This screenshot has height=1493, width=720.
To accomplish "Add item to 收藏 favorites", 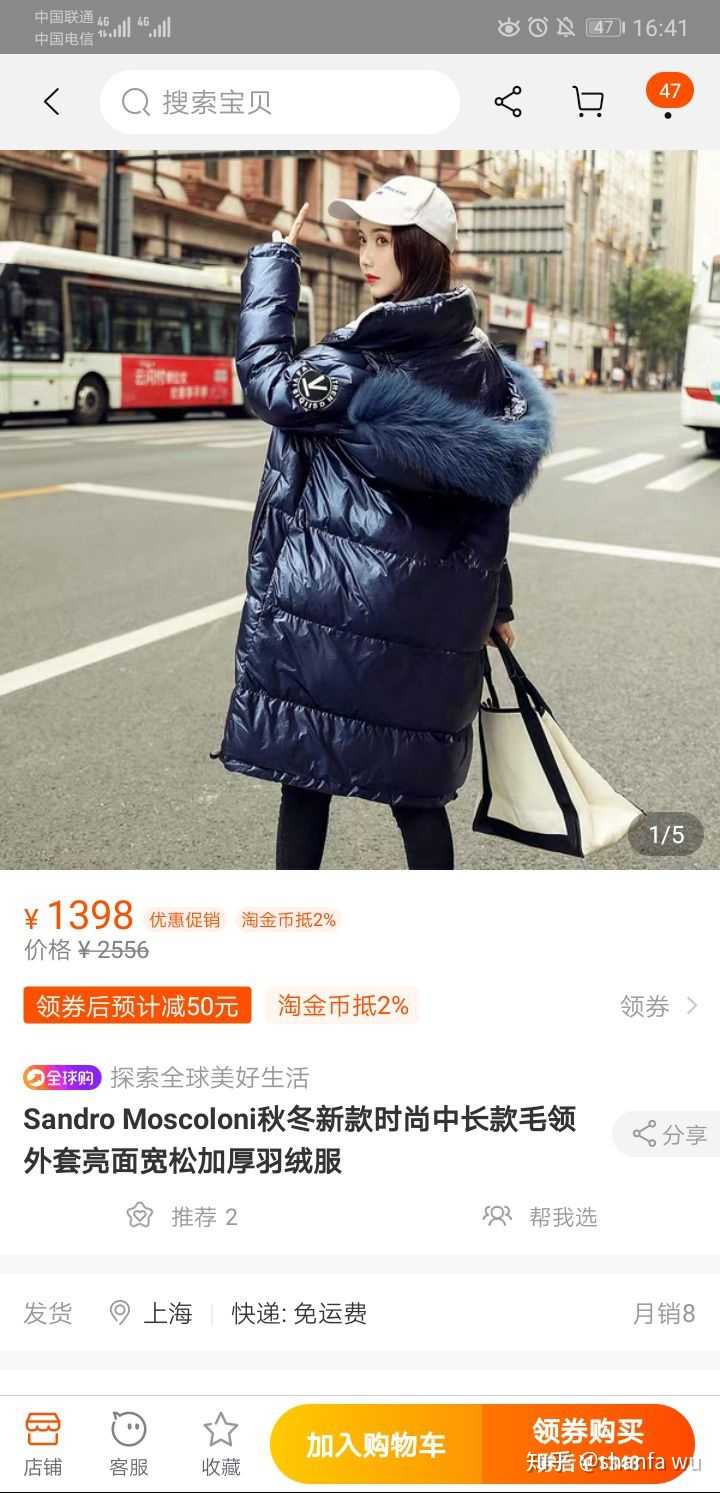I will point(220,1444).
